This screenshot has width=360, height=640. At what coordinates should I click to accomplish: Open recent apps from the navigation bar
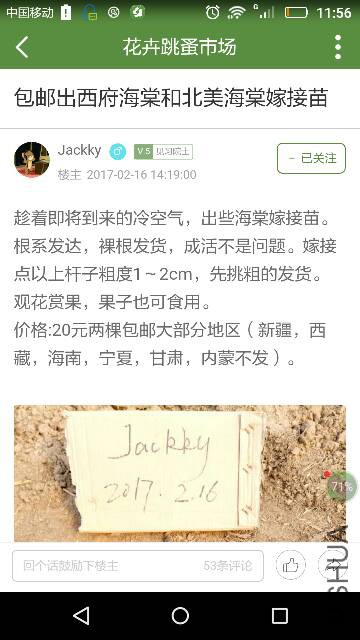click(x=280, y=616)
